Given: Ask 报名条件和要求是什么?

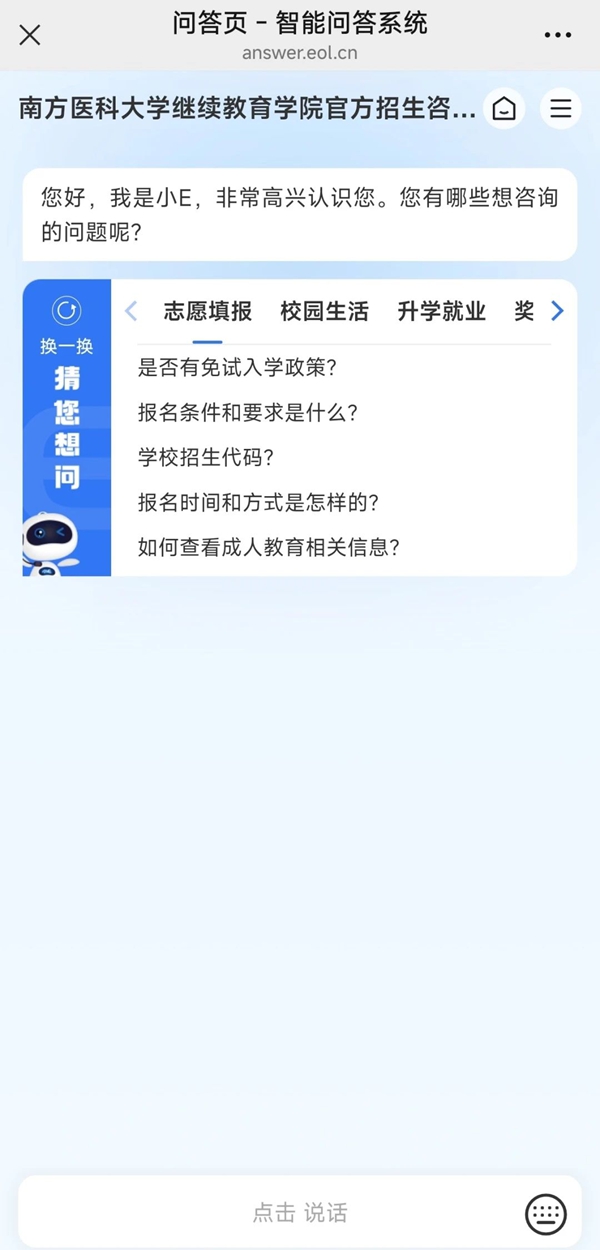Looking at the screenshot, I should [248, 412].
